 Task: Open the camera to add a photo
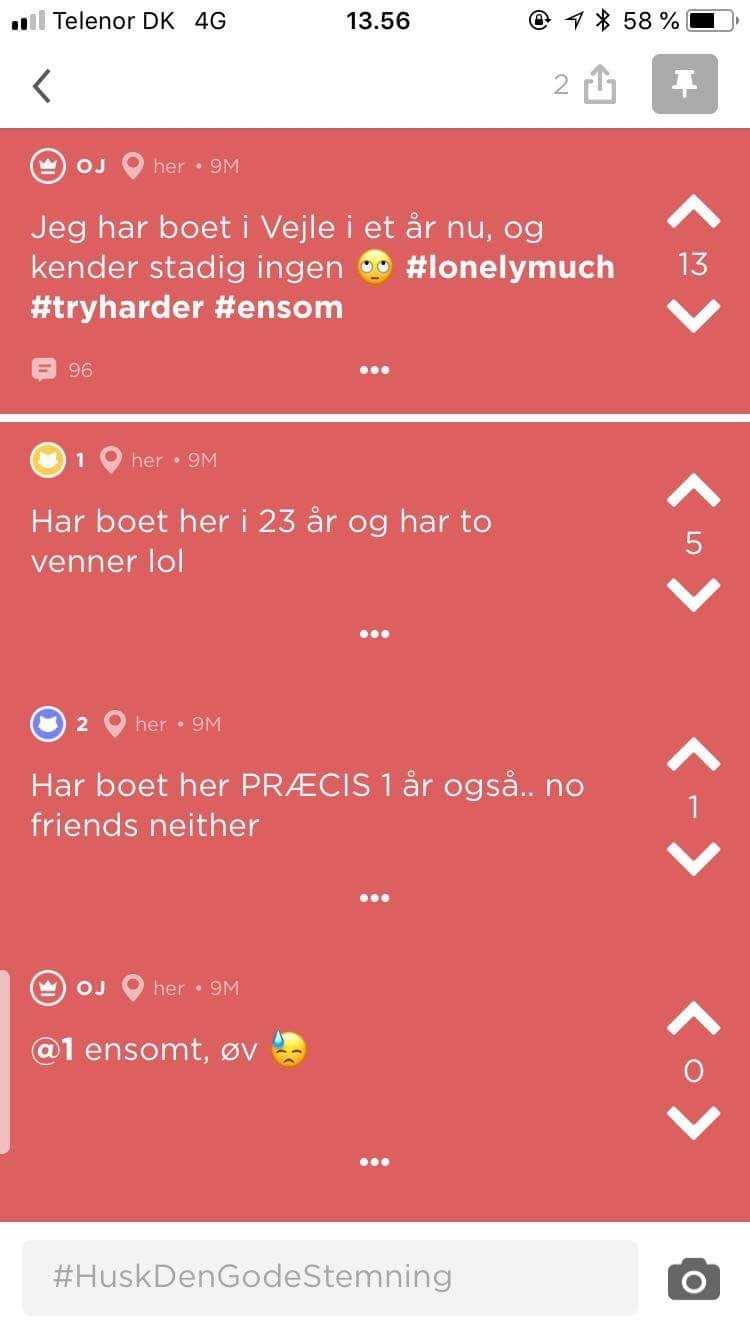tap(693, 1279)
